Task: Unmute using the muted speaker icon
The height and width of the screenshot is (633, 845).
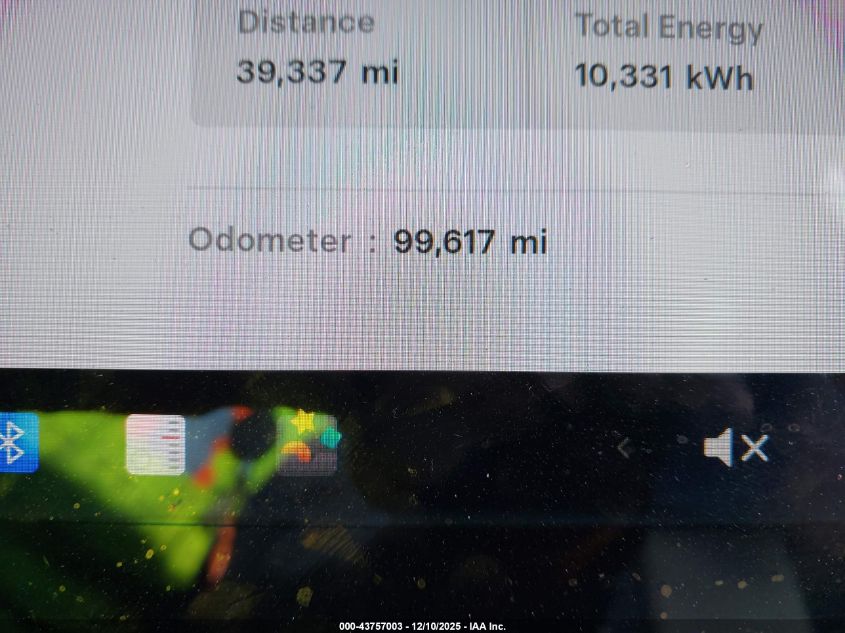Action: click(x=735, y=448)
